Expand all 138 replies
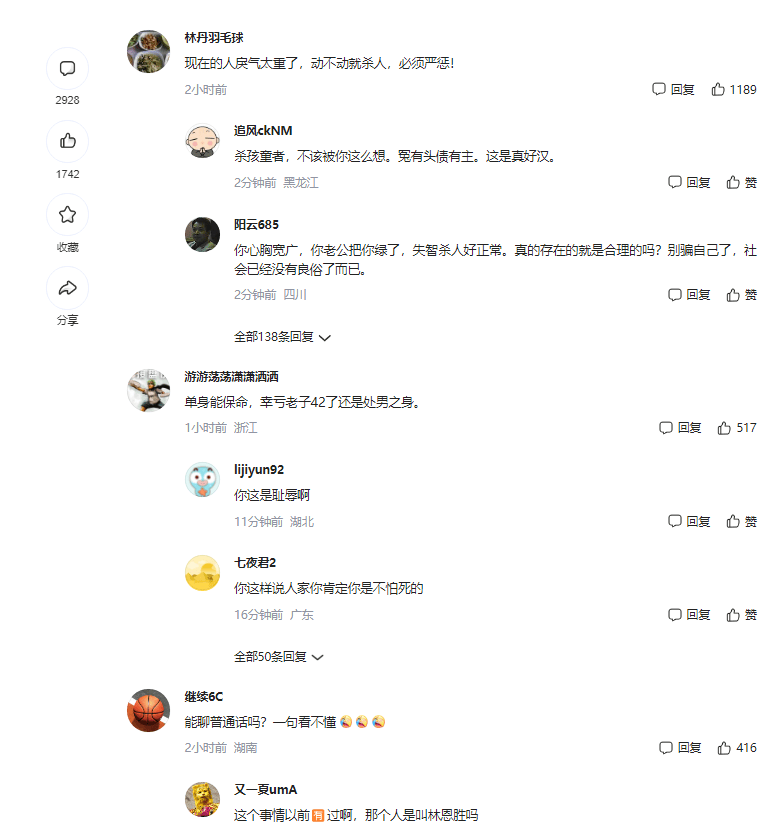This screenshot has height=831, width=780. (282, 337)
